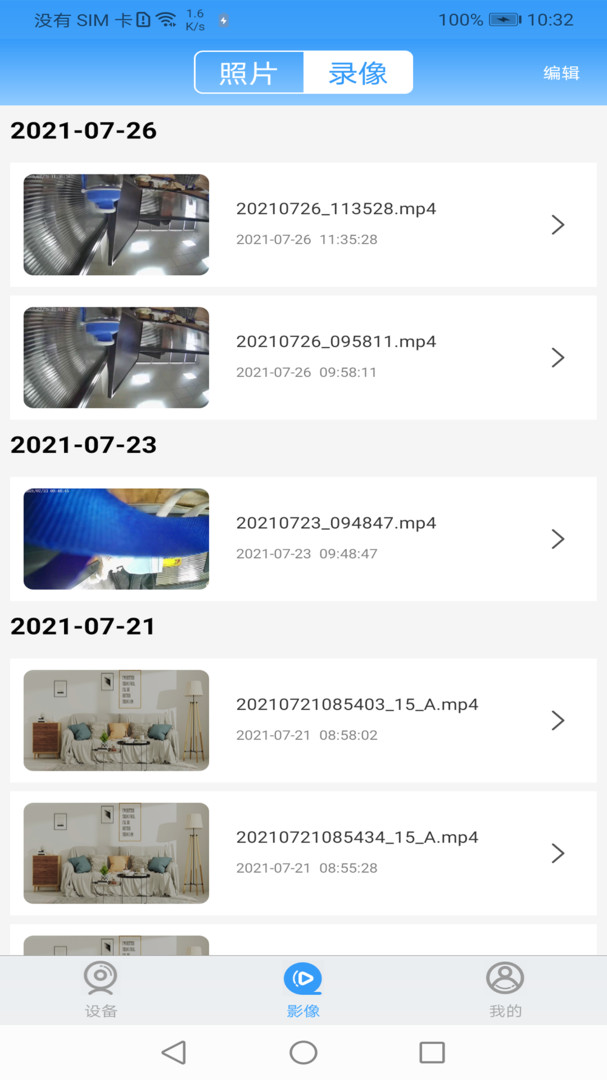Select the 录像 tab
This screenshot has height=1080, width=607.
357,73
